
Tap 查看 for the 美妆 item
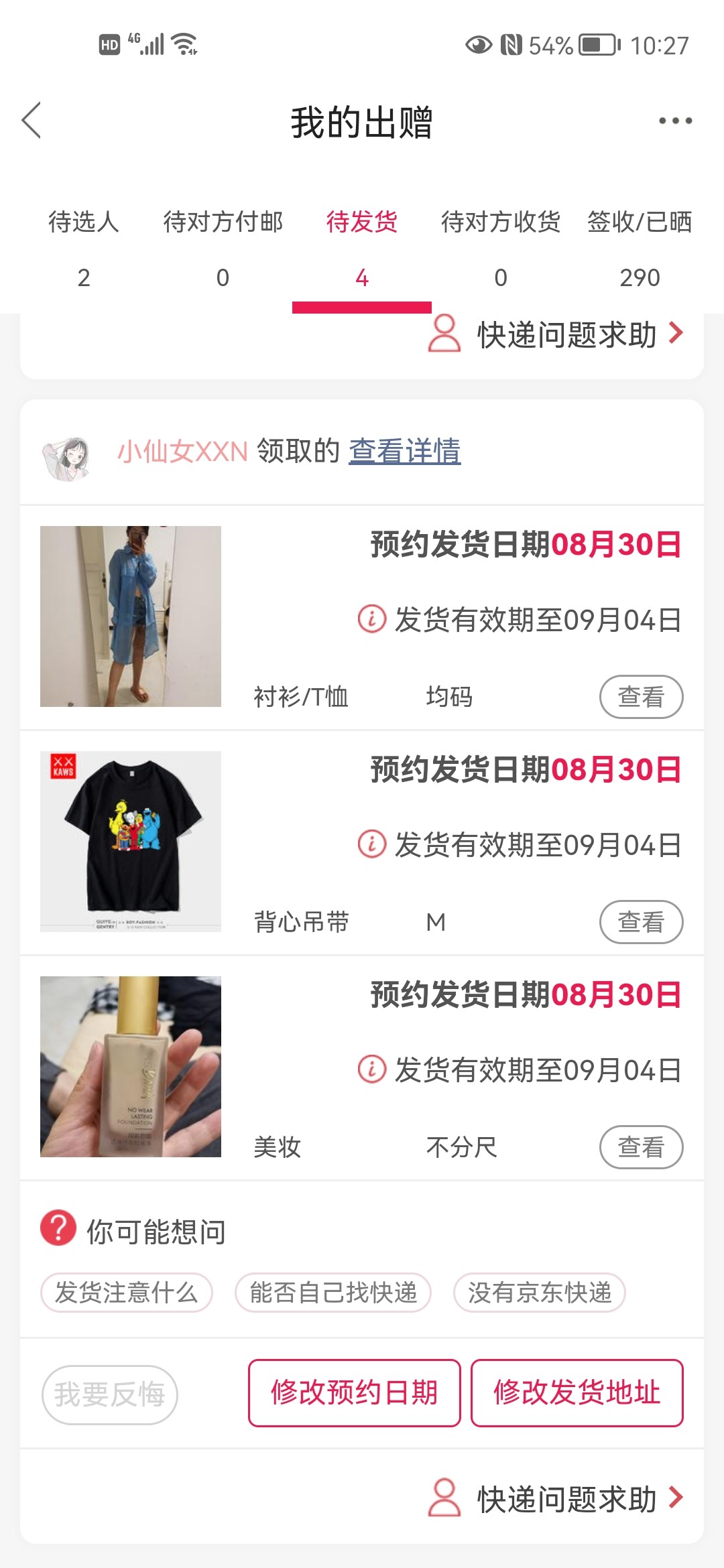tap(640, 1147)
